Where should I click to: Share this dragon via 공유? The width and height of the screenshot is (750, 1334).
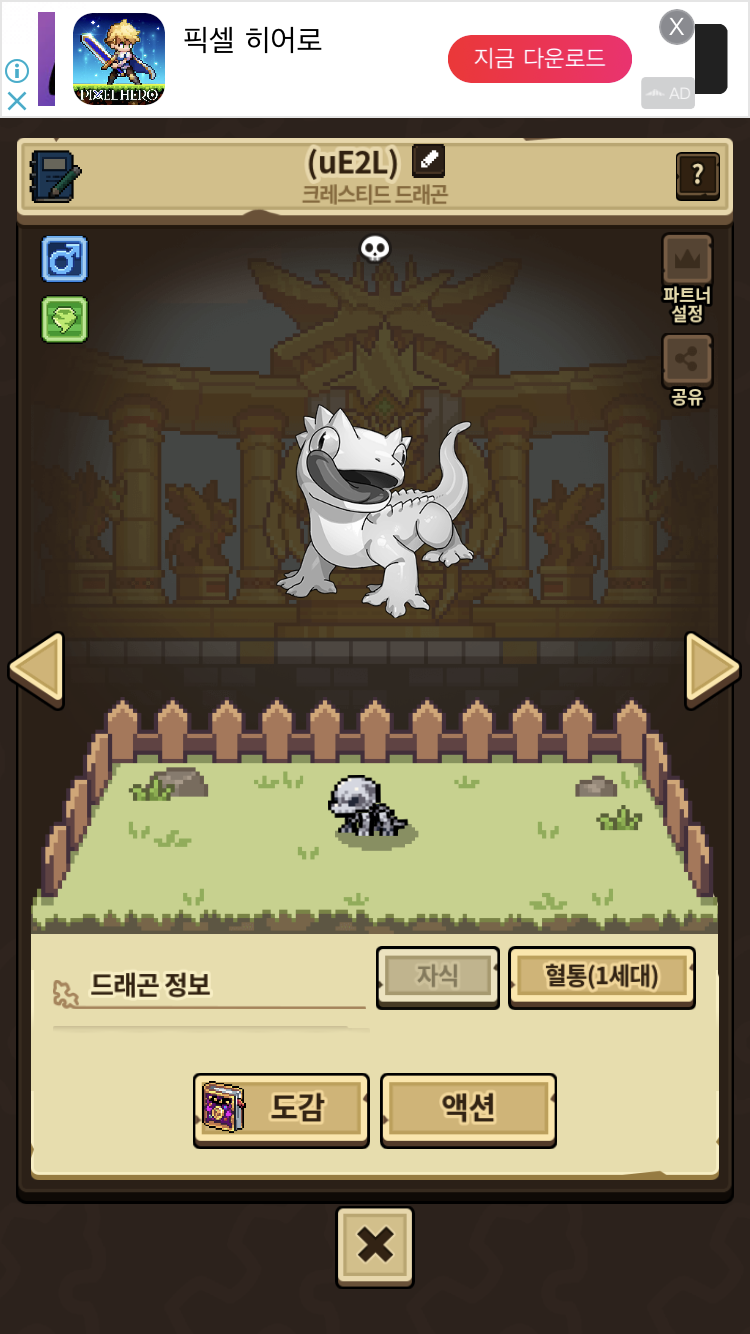(x=687, y=360)
